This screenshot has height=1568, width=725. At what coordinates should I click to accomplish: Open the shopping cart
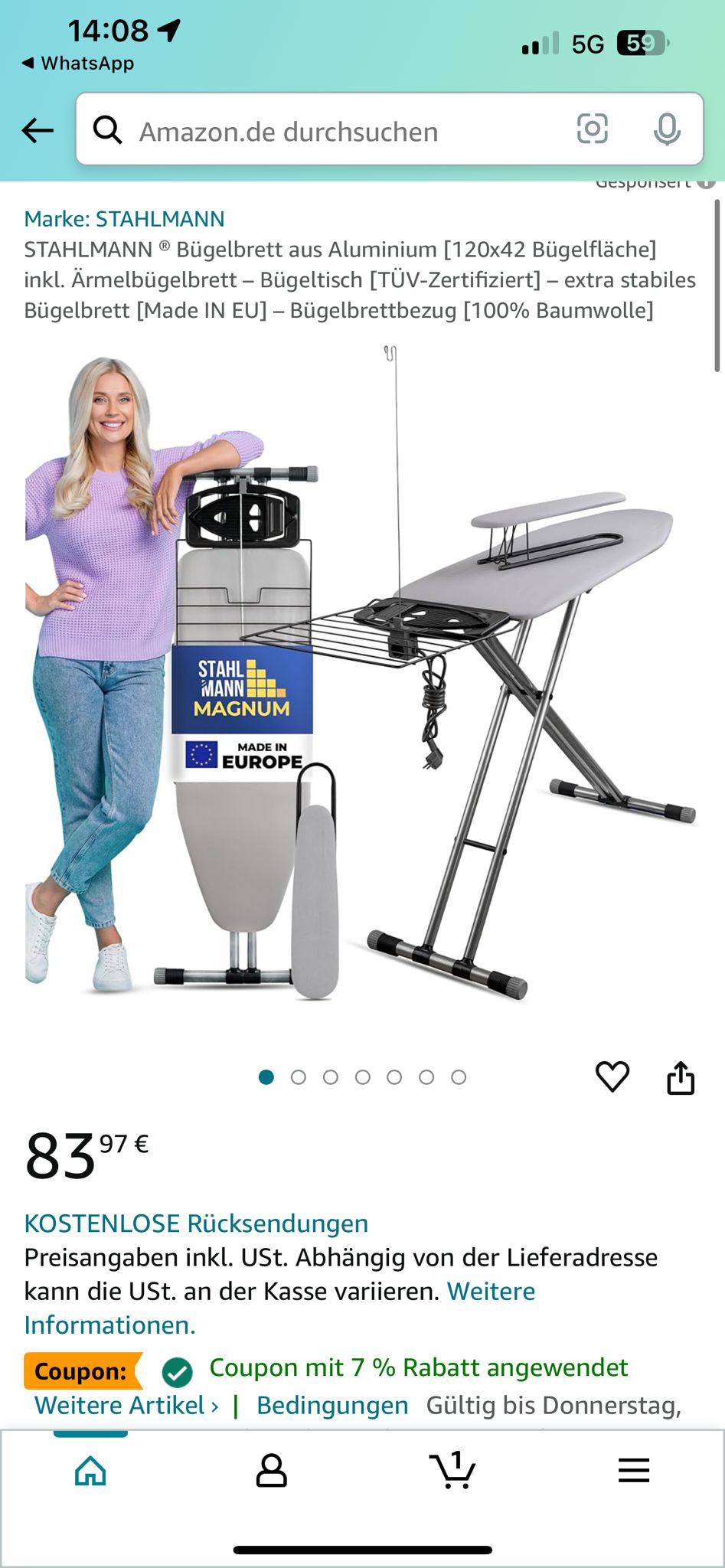tap(452, 1470)
